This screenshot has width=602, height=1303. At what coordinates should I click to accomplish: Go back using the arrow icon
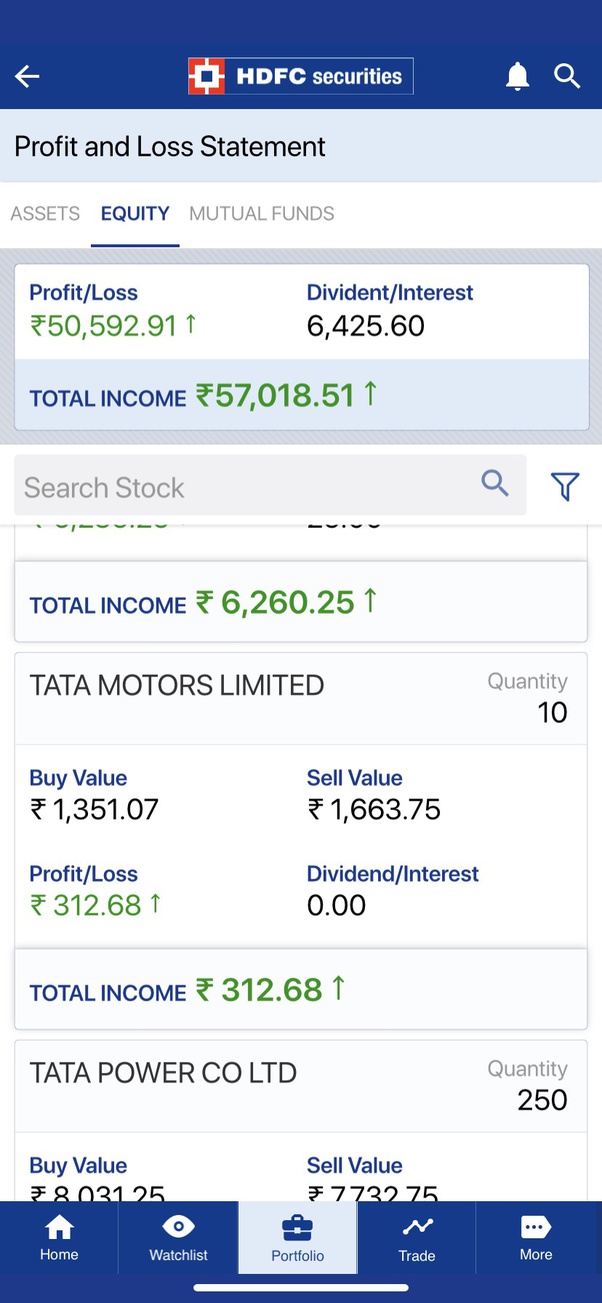[x=27, y=76]
